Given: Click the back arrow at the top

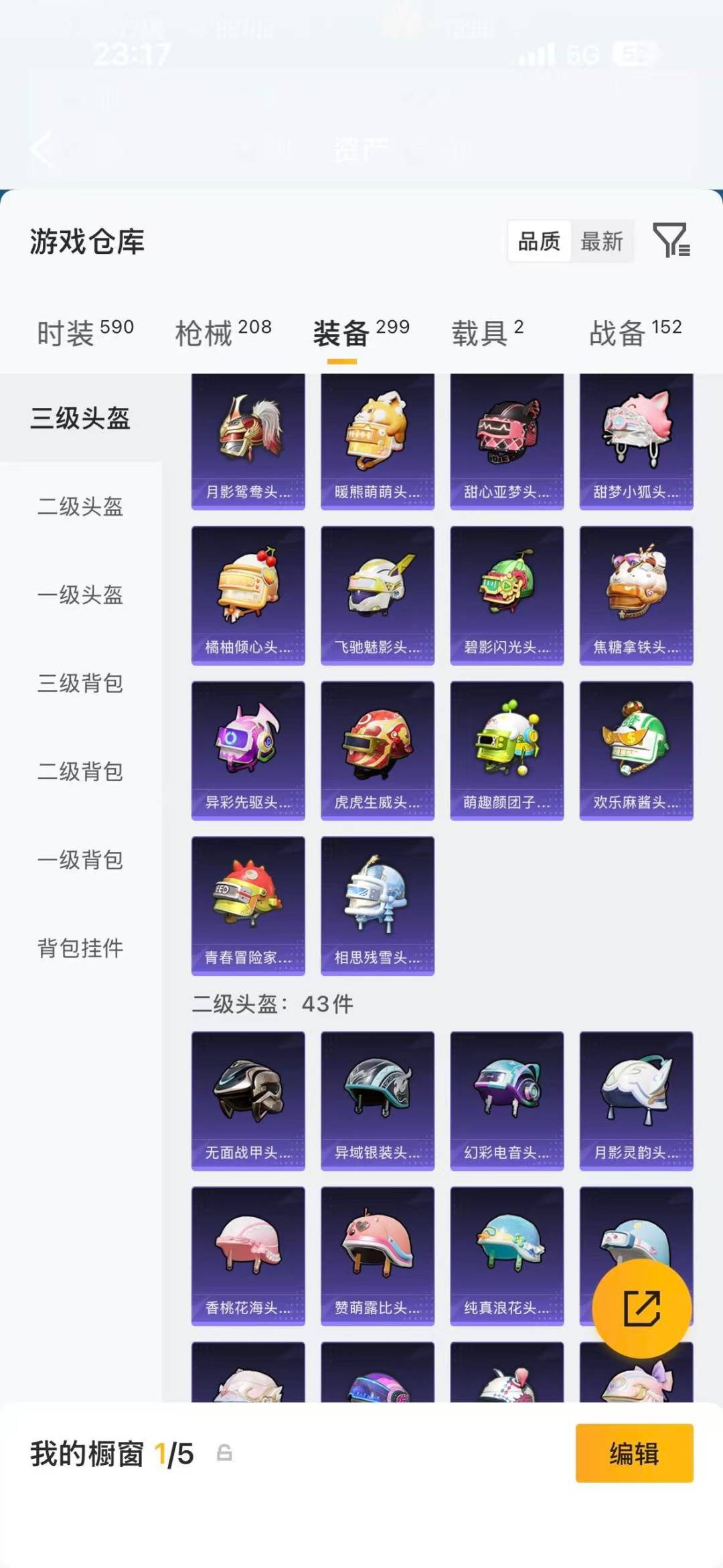Looking at the screenshot, I should pyautogui.click(x=42, y=149).
